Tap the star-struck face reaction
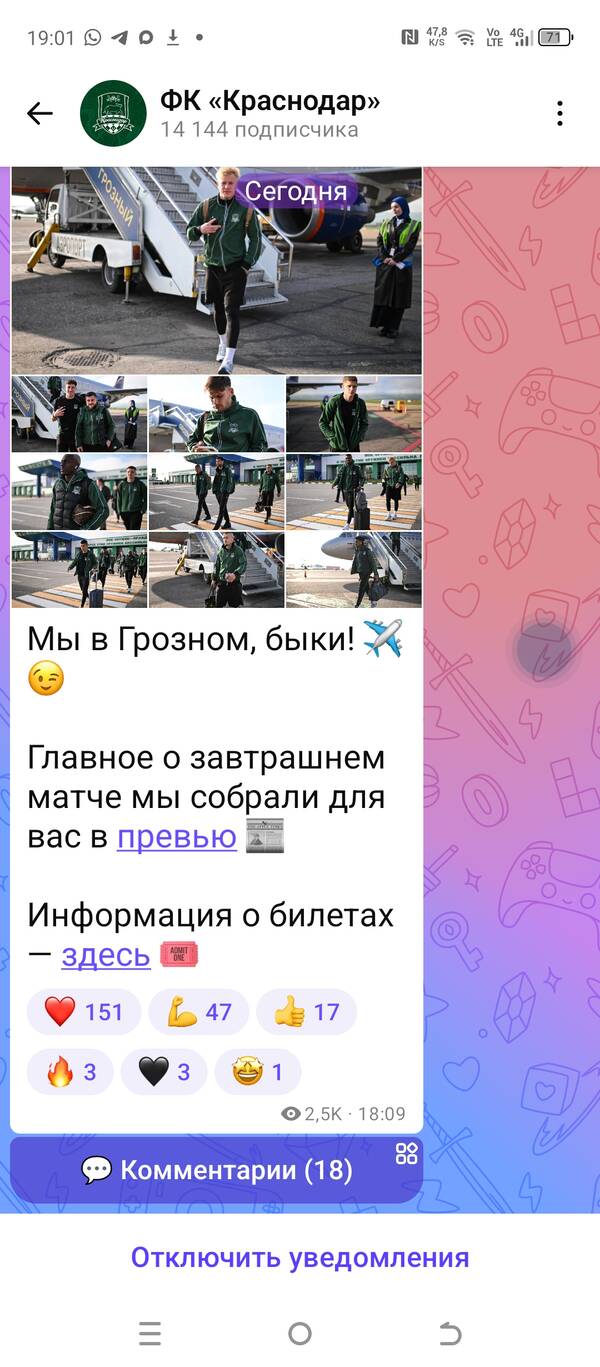 pyautogui.click(x=257, y=1073)
